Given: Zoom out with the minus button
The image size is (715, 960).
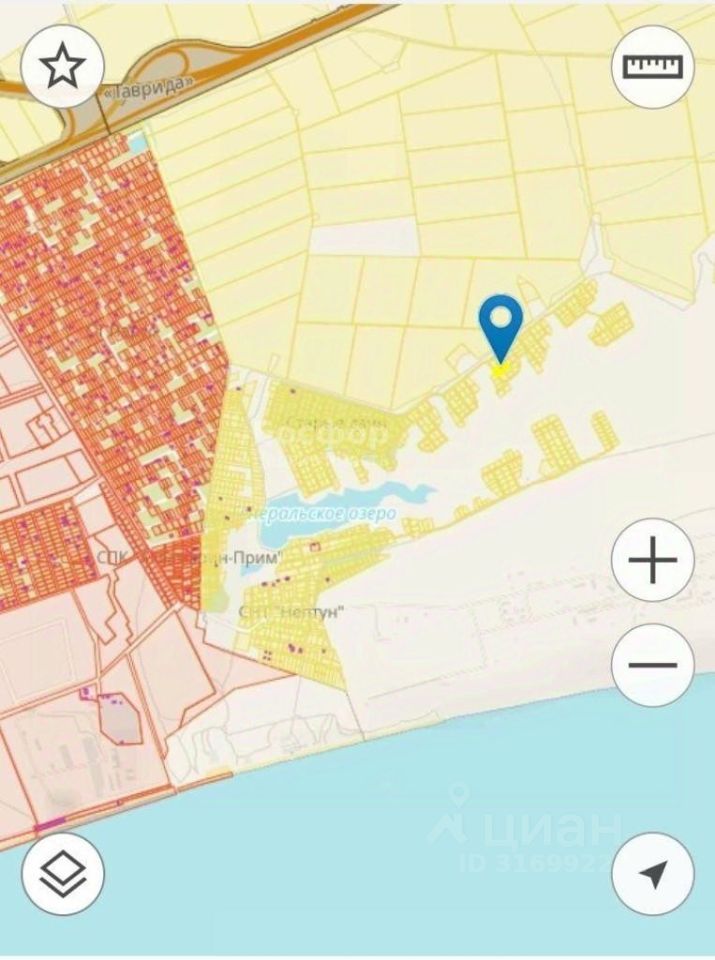Looking at the screenshot, I should coord(652,665).
